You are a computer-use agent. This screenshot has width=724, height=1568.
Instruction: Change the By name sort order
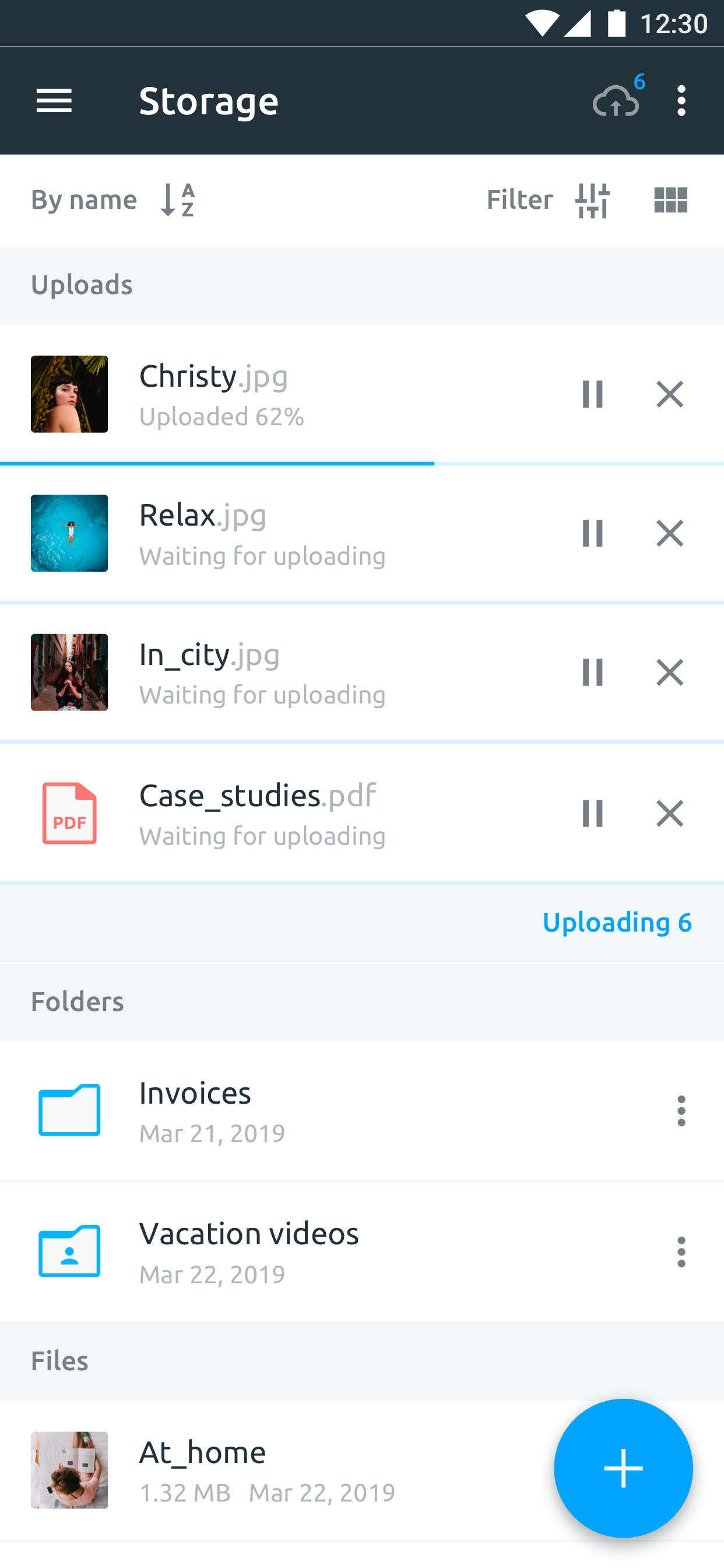click(114, 199)
